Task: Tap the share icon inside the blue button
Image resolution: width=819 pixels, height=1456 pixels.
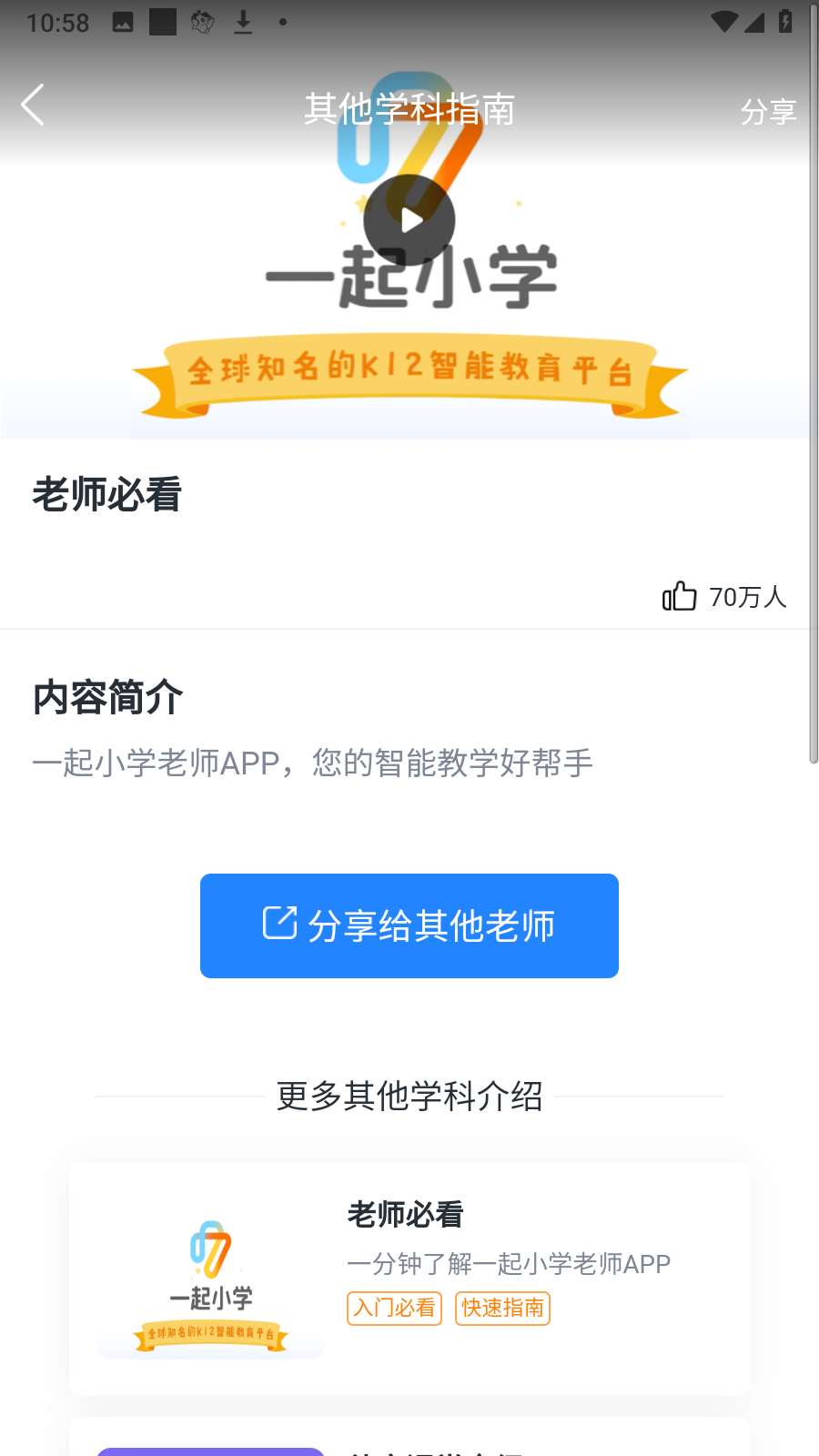Action: click(282, 925)
